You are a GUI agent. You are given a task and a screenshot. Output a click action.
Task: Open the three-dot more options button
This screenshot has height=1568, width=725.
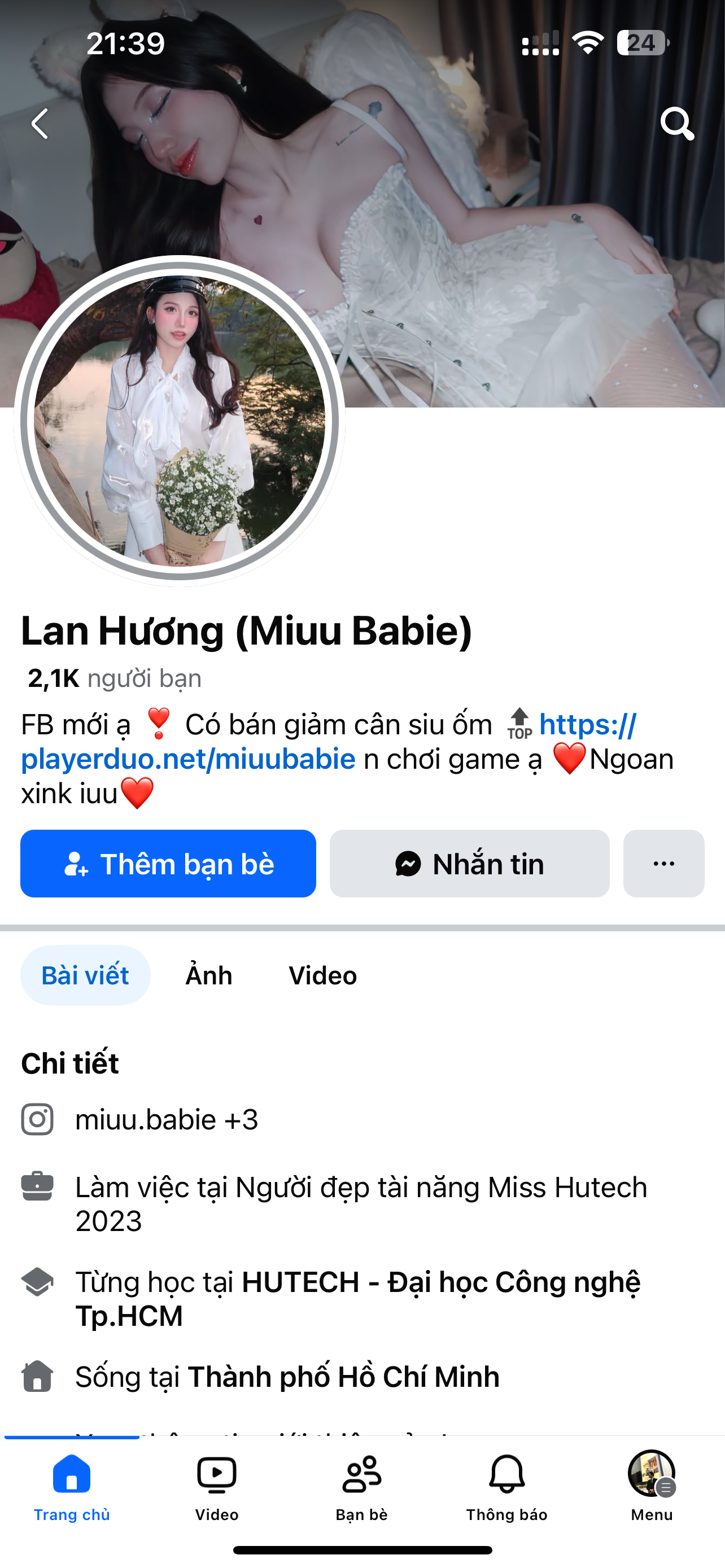(663, 864)
